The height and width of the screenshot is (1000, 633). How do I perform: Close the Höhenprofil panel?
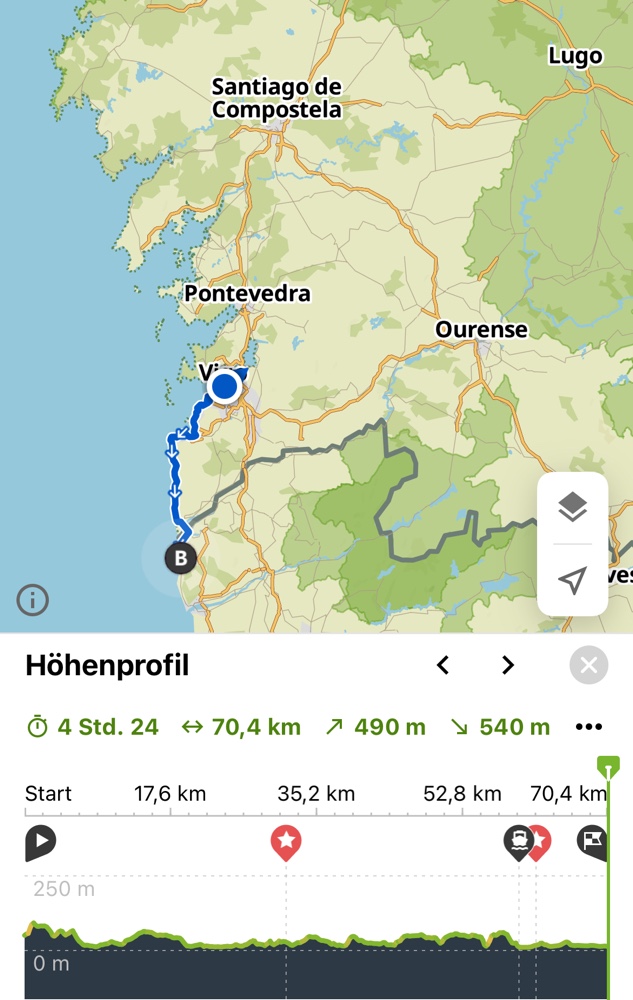coord(589,665)
